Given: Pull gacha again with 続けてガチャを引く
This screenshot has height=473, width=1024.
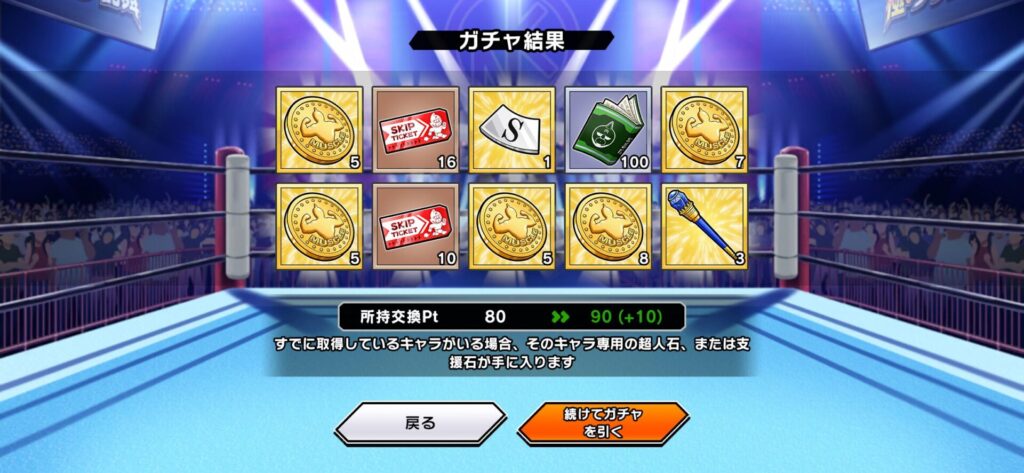Looking at the screenshot, I should 602,423.
